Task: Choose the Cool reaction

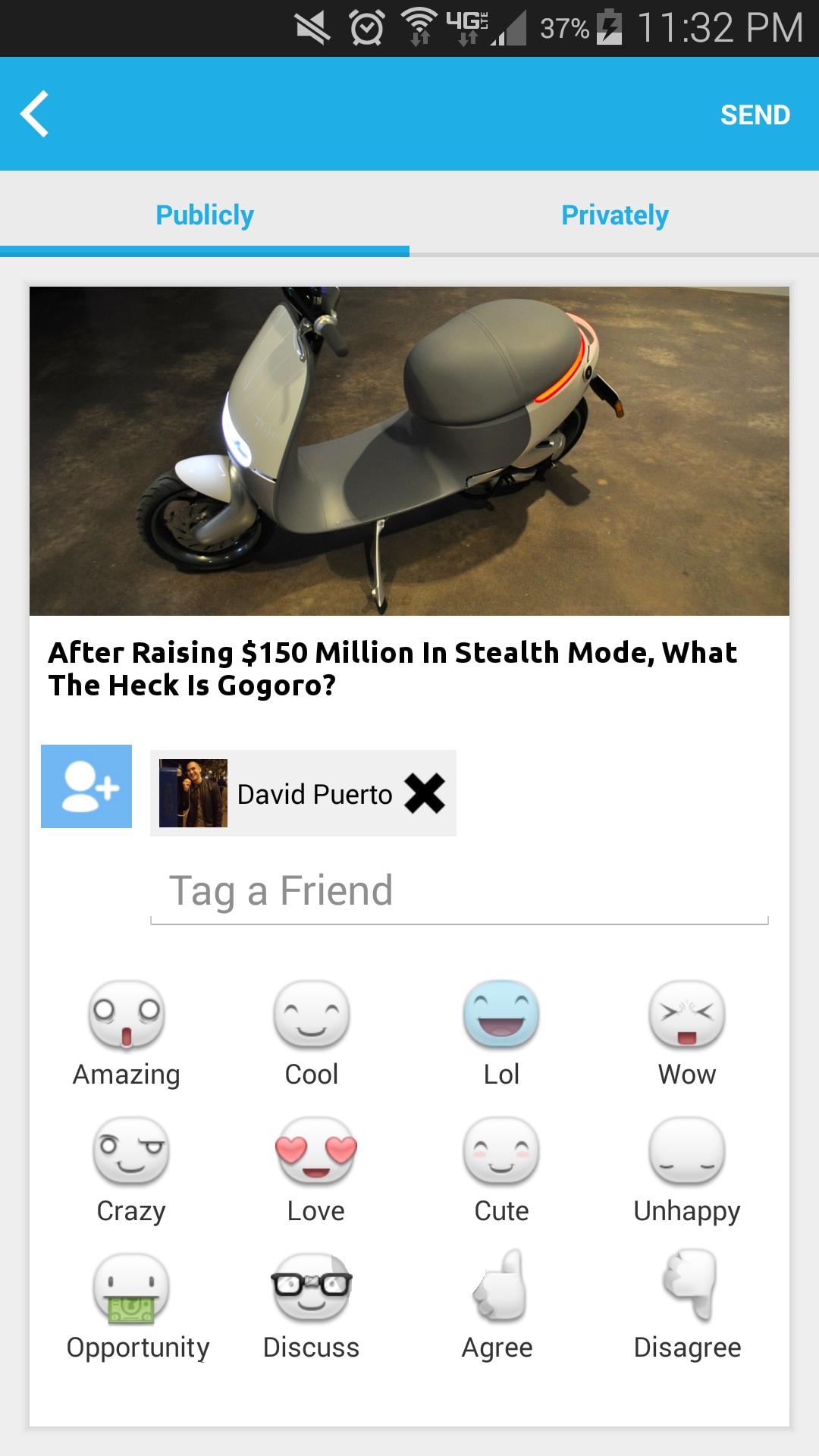Action: coord(312,1016)
